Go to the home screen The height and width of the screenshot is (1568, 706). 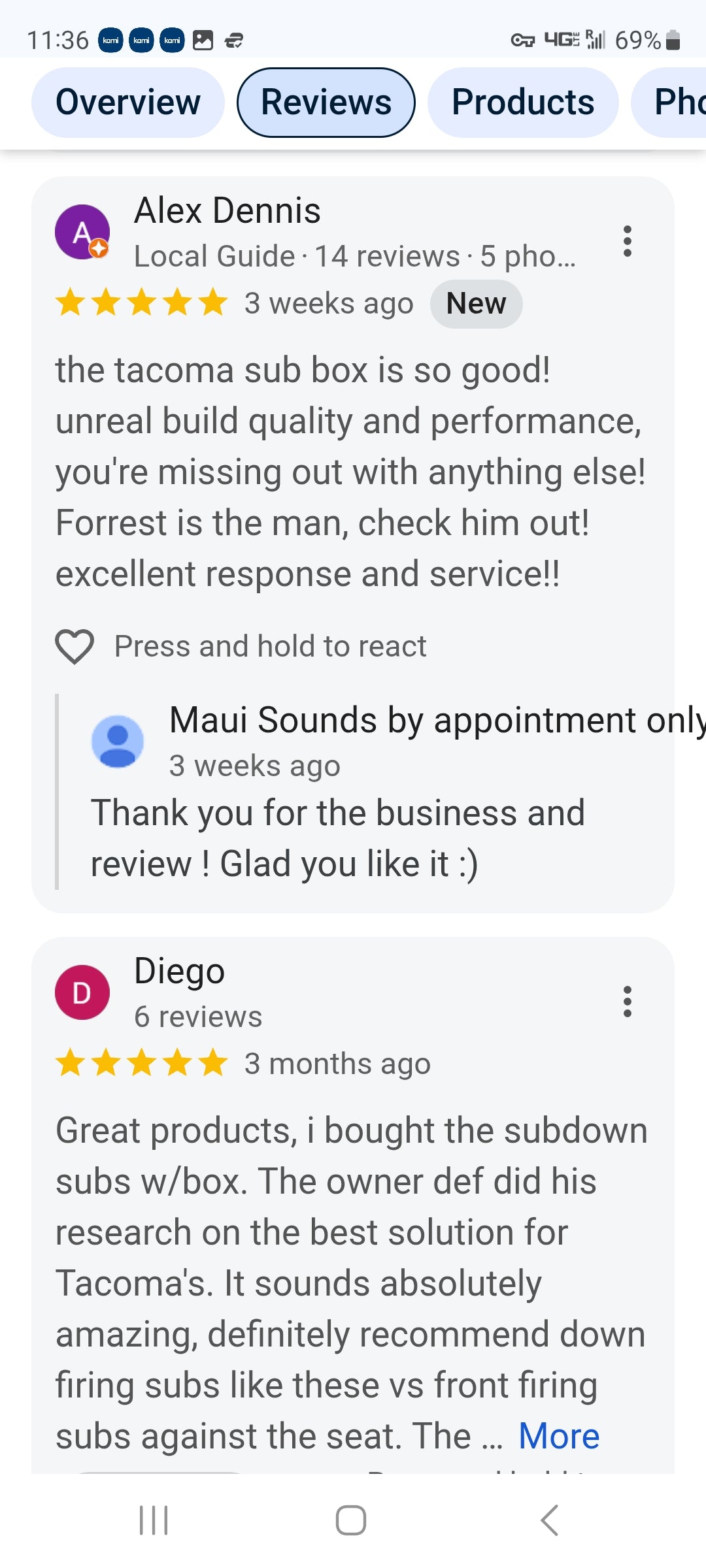pyautogui.click(x=351, y=1520)
